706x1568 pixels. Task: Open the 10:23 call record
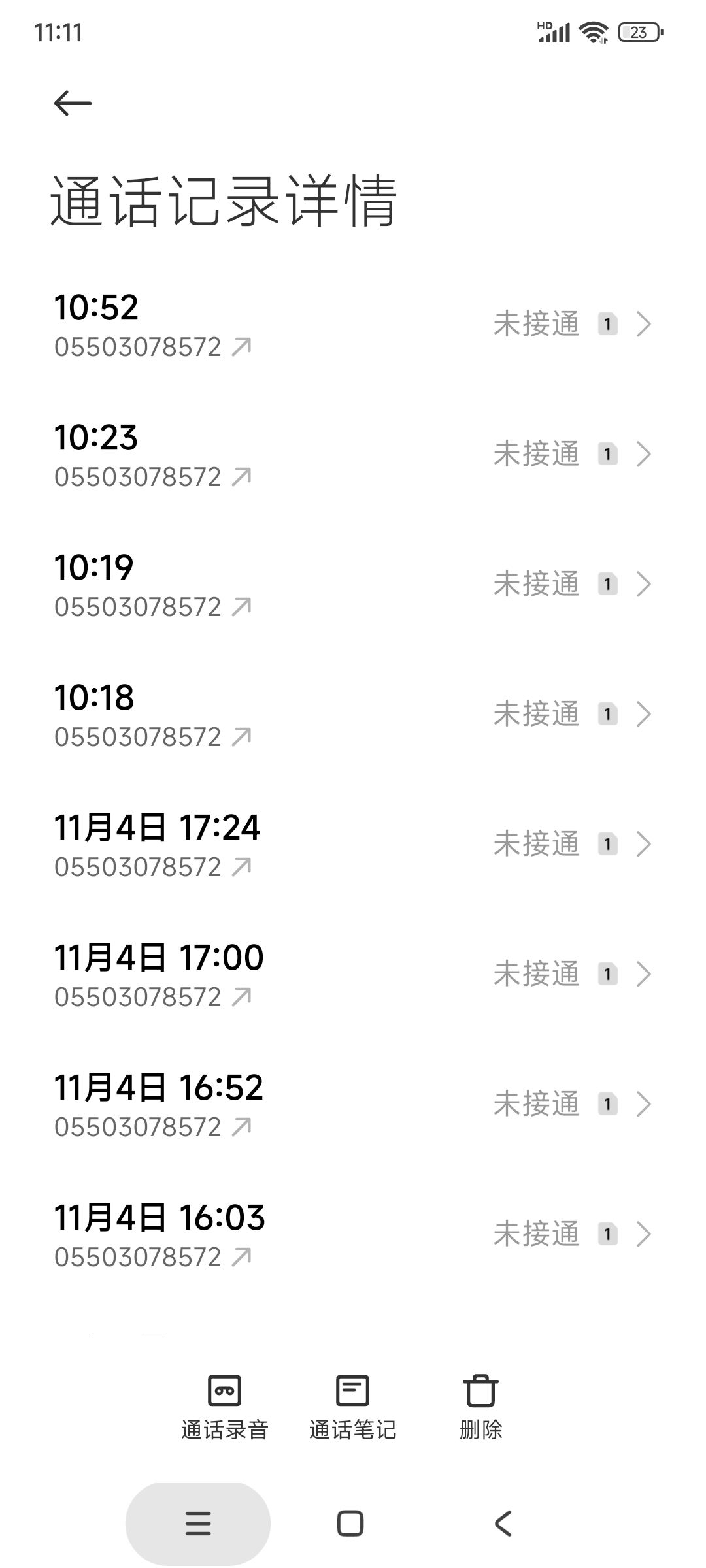[x=353, y=455]
